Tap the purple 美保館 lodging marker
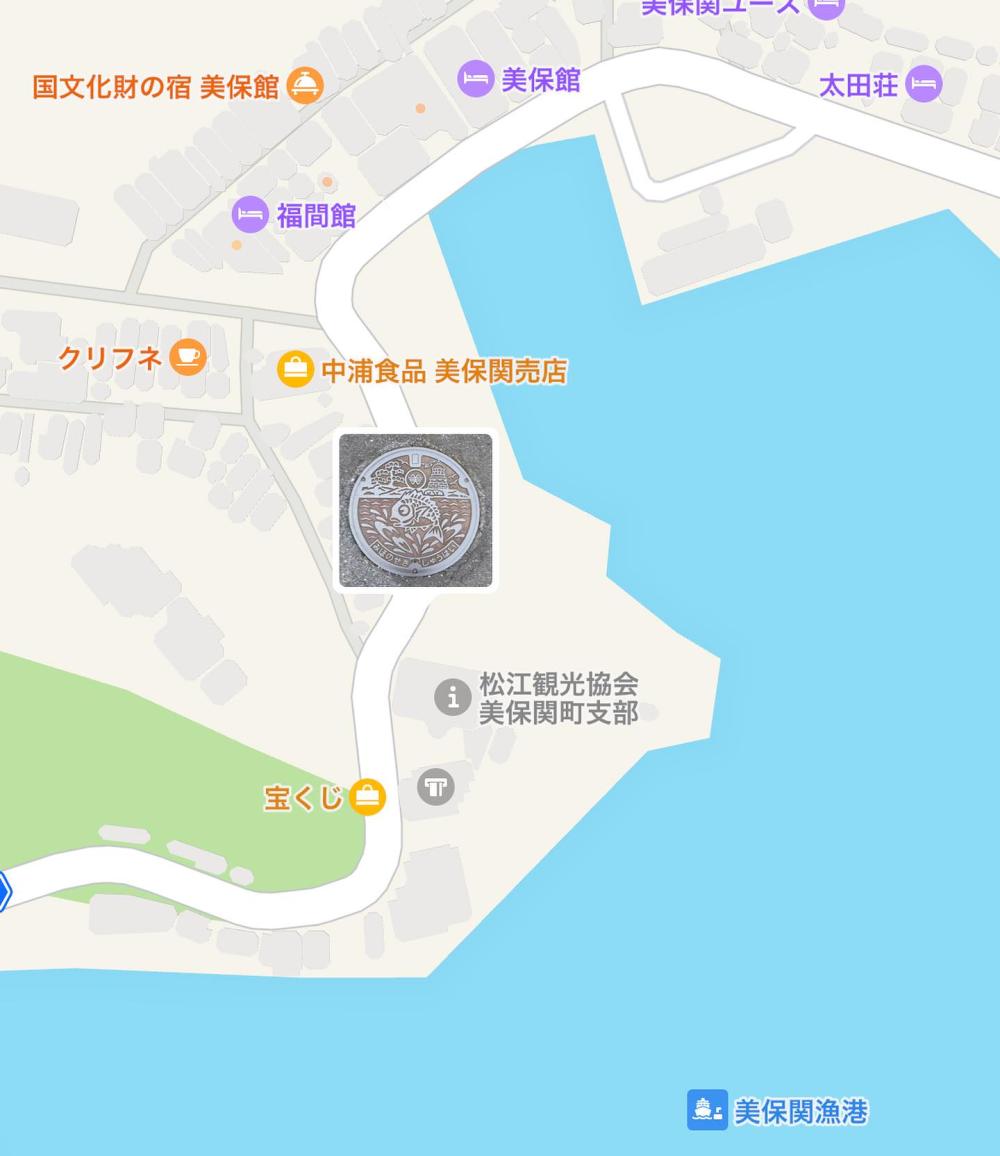The image size is (1000, 1156). click(x=476, y=78)
